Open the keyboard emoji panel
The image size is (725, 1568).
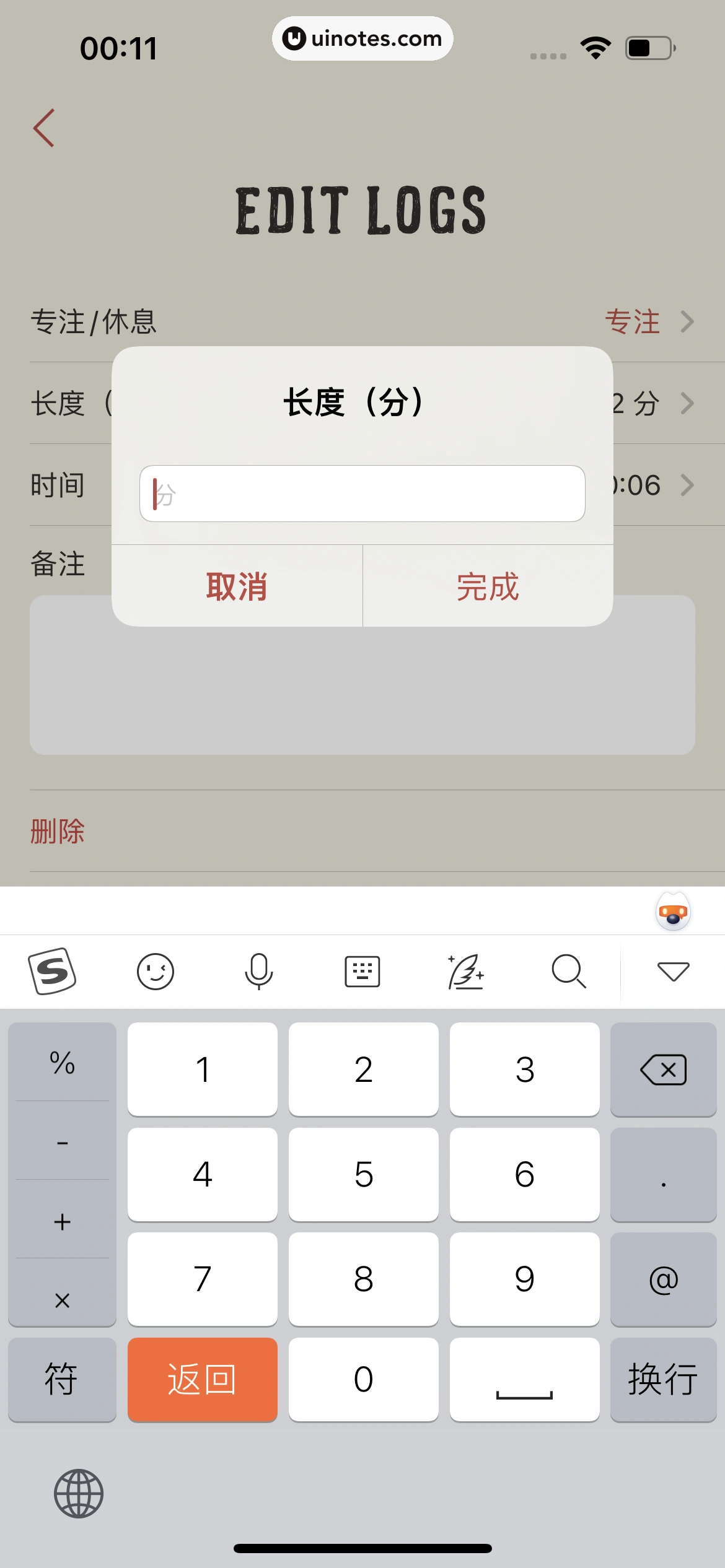[x=155, y=971]
